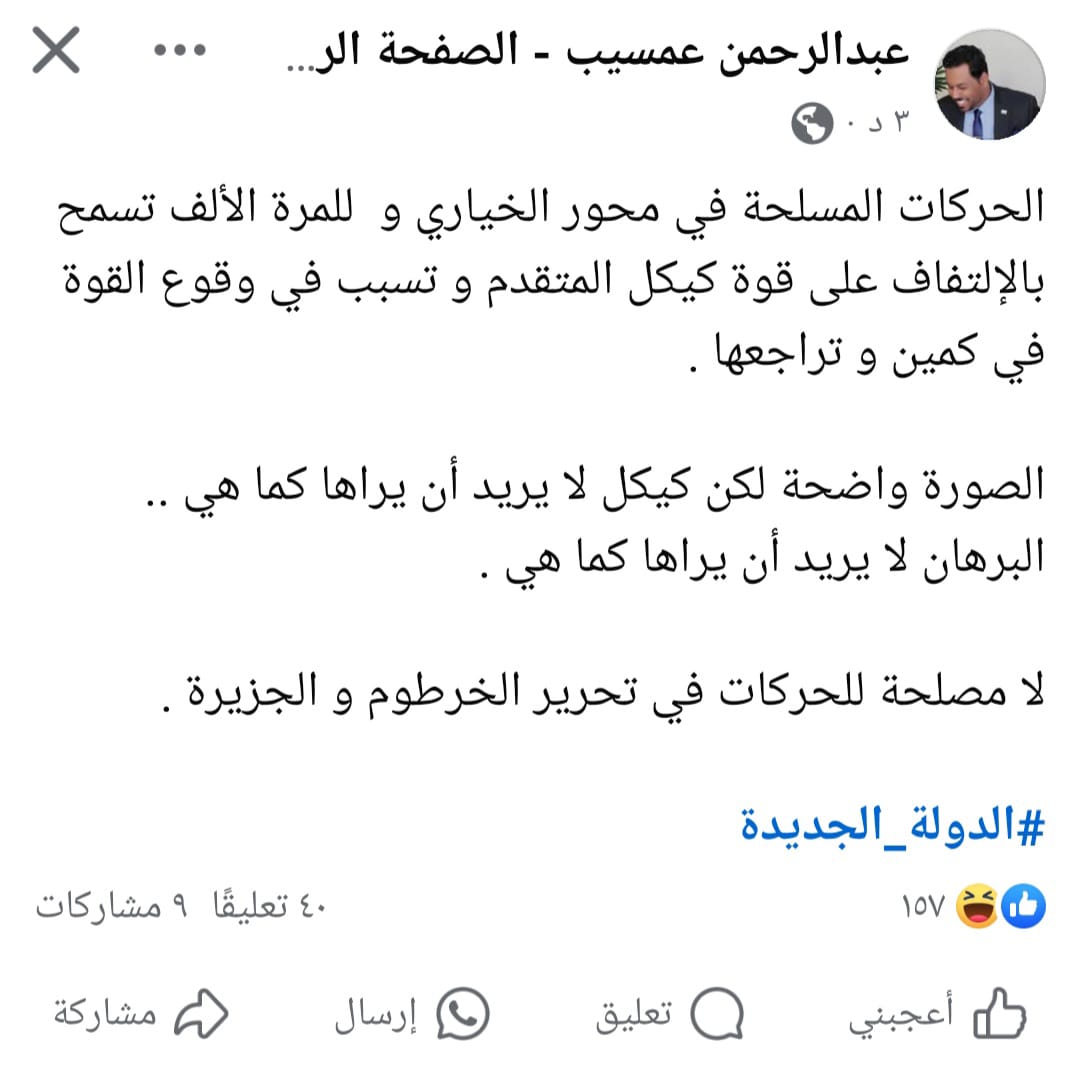
Task: Dismiss this post with the X icon
Action: tap(56, 50)
